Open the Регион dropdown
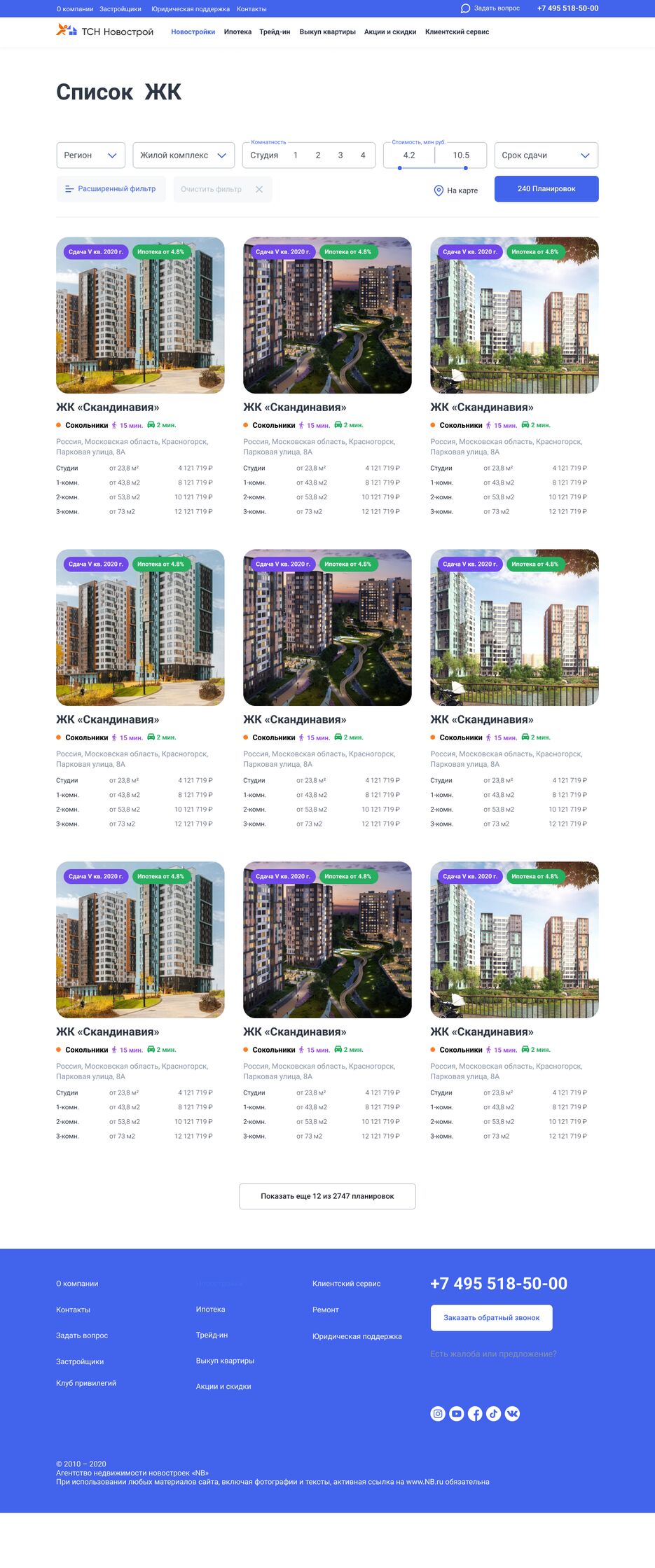 tap(90, 155)
